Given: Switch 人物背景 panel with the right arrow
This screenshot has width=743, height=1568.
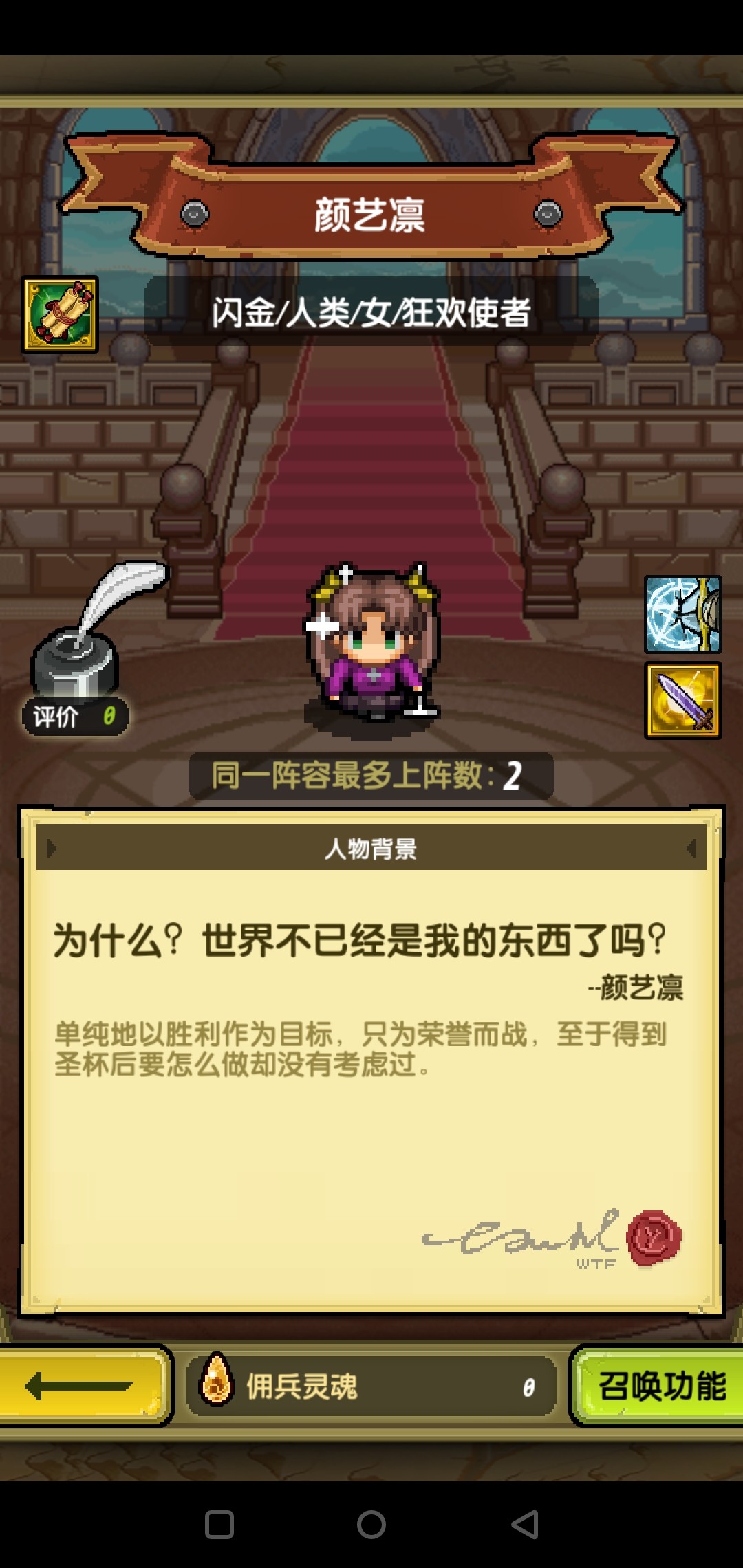Looking at the screenshot, I should pos(691,849).
